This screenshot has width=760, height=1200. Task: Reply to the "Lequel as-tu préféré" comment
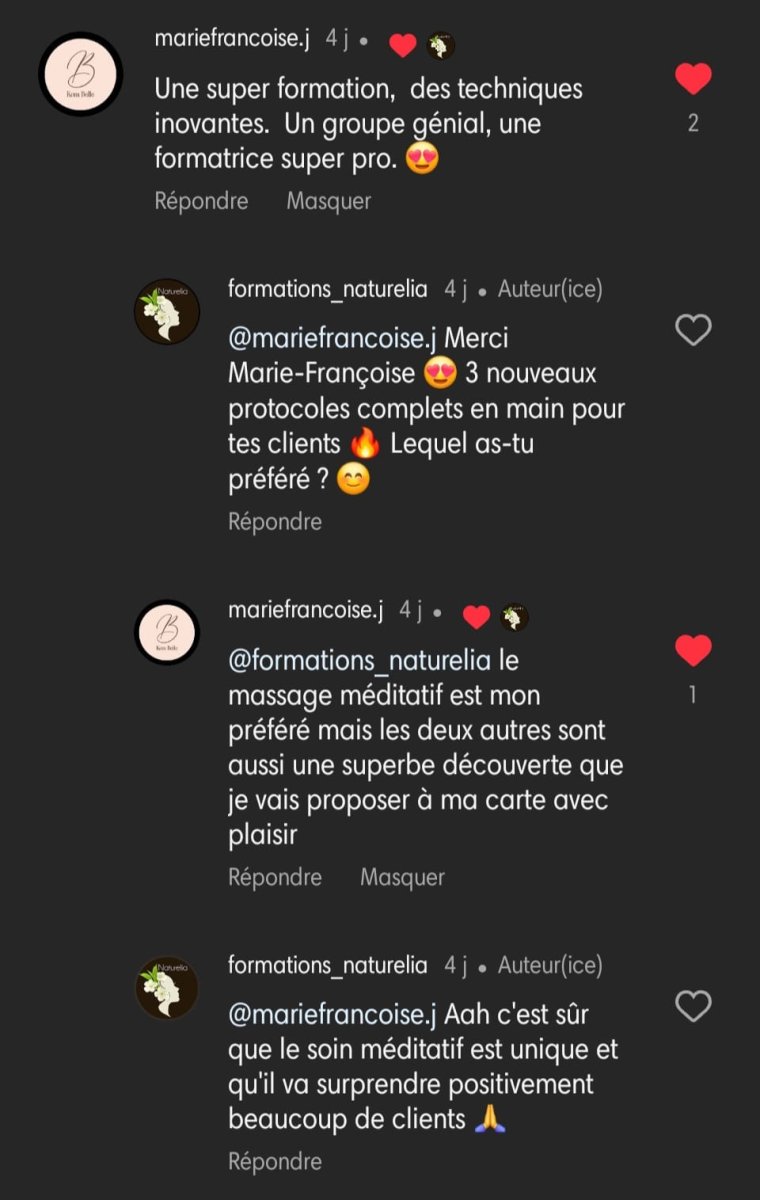[x=275, y=521]
